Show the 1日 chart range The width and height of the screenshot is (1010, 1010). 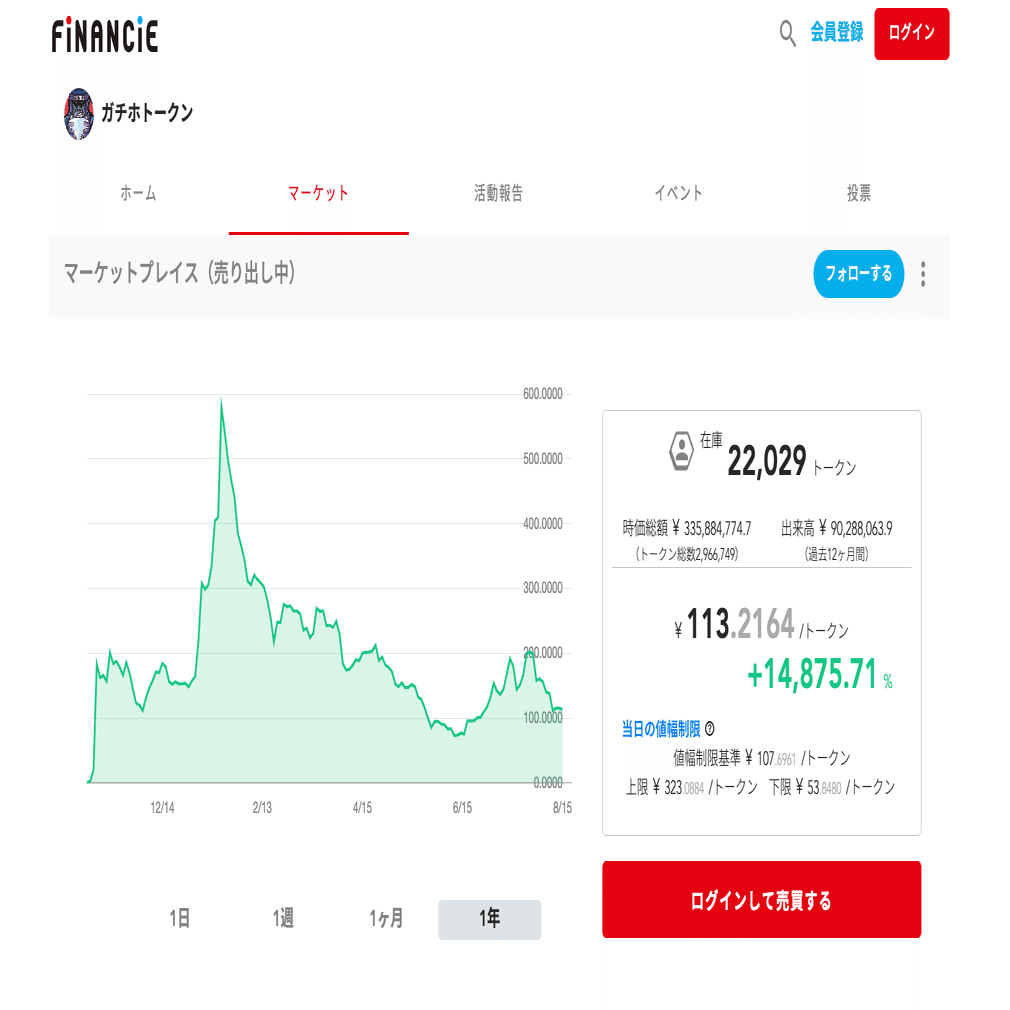point(180,919)
